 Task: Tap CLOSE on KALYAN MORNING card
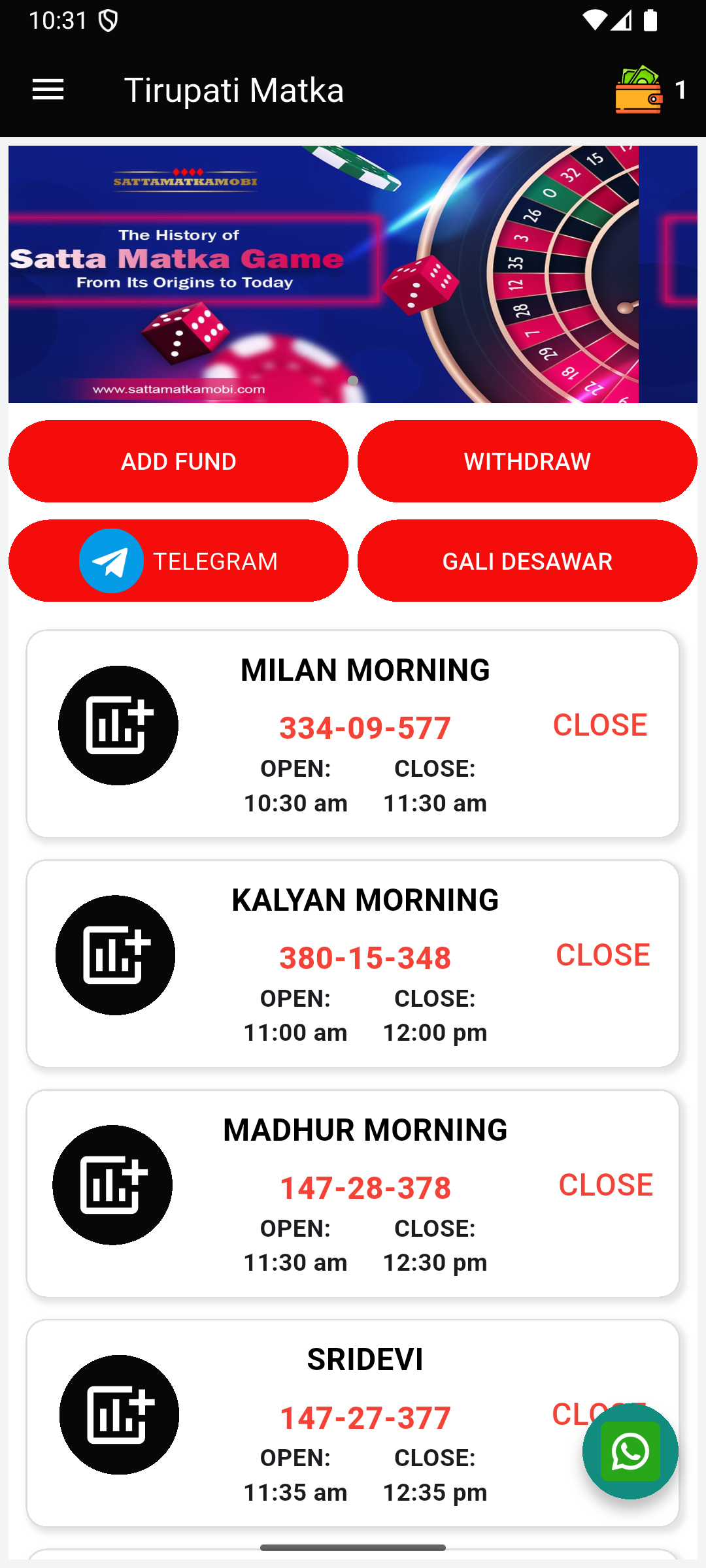pos(603,955)
